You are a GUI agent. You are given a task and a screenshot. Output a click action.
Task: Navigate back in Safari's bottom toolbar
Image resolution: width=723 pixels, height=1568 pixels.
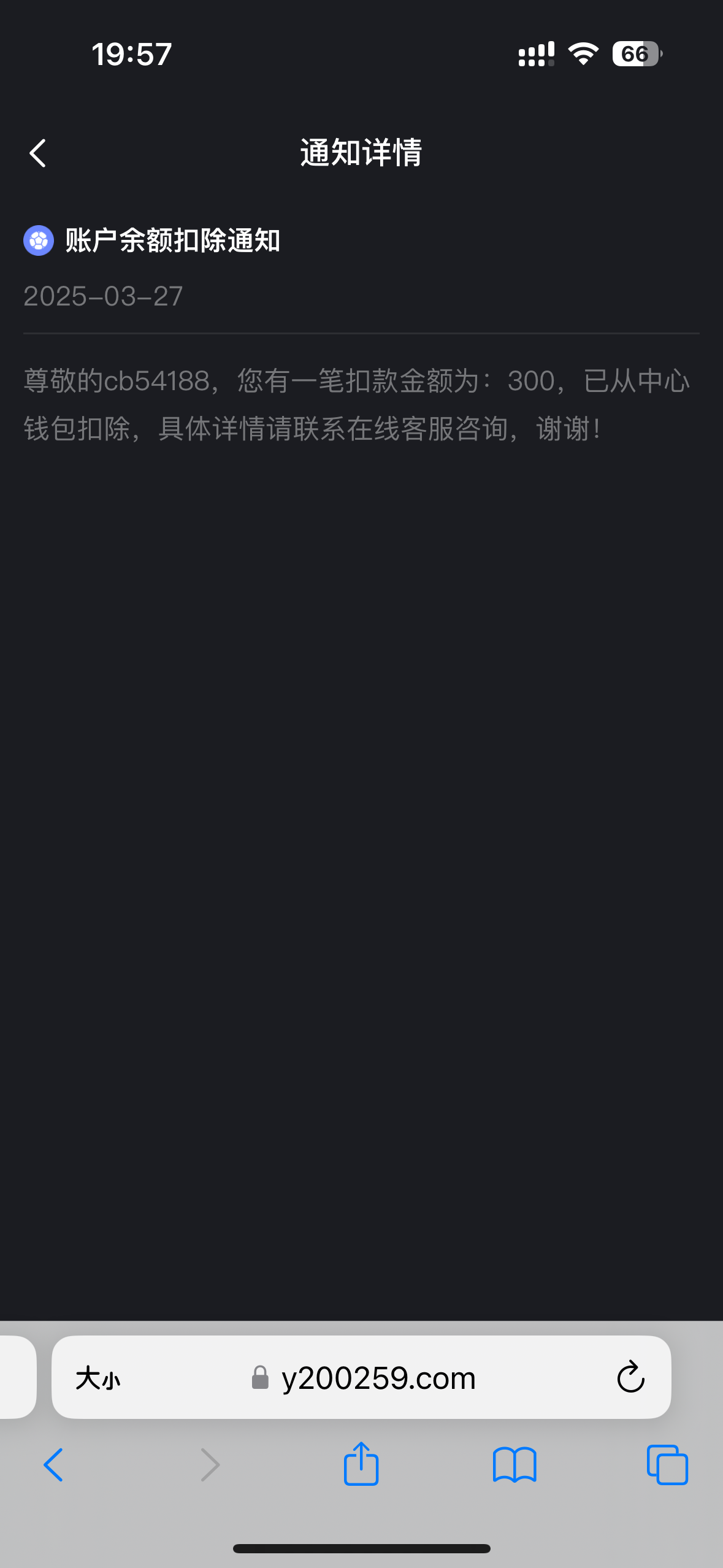pyautogui.click(x=54, y=1465)
